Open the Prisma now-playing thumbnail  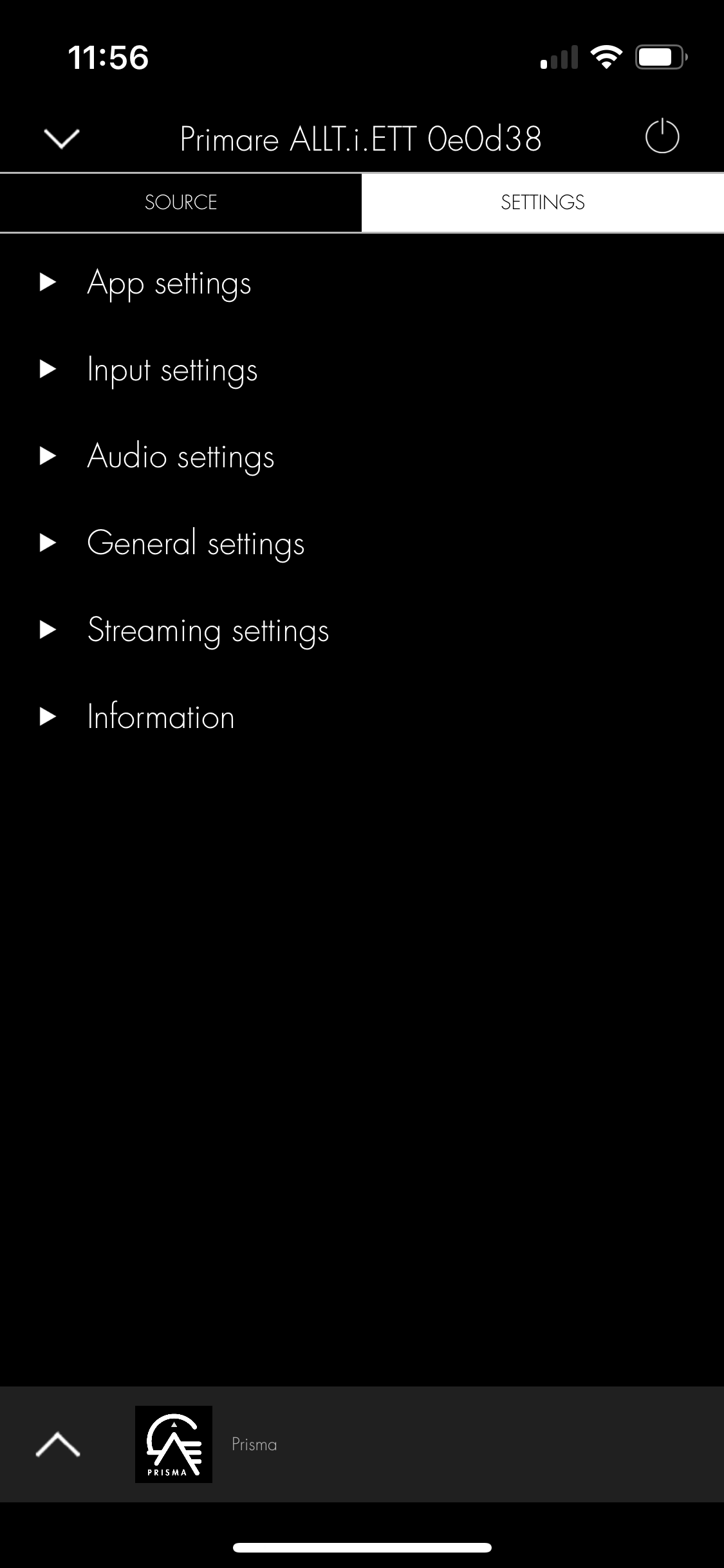tap(174, 1444)
